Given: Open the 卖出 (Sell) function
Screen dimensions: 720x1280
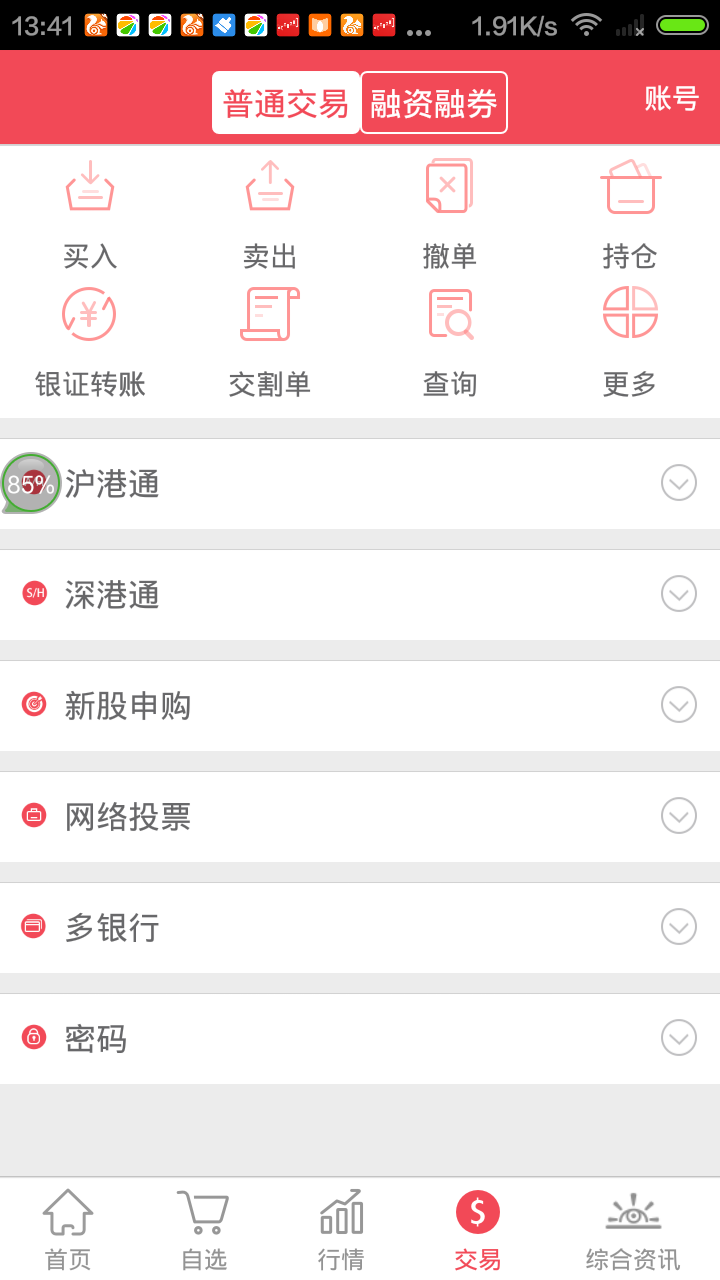Looking at the screenshot, I should [x=269, y=210].
